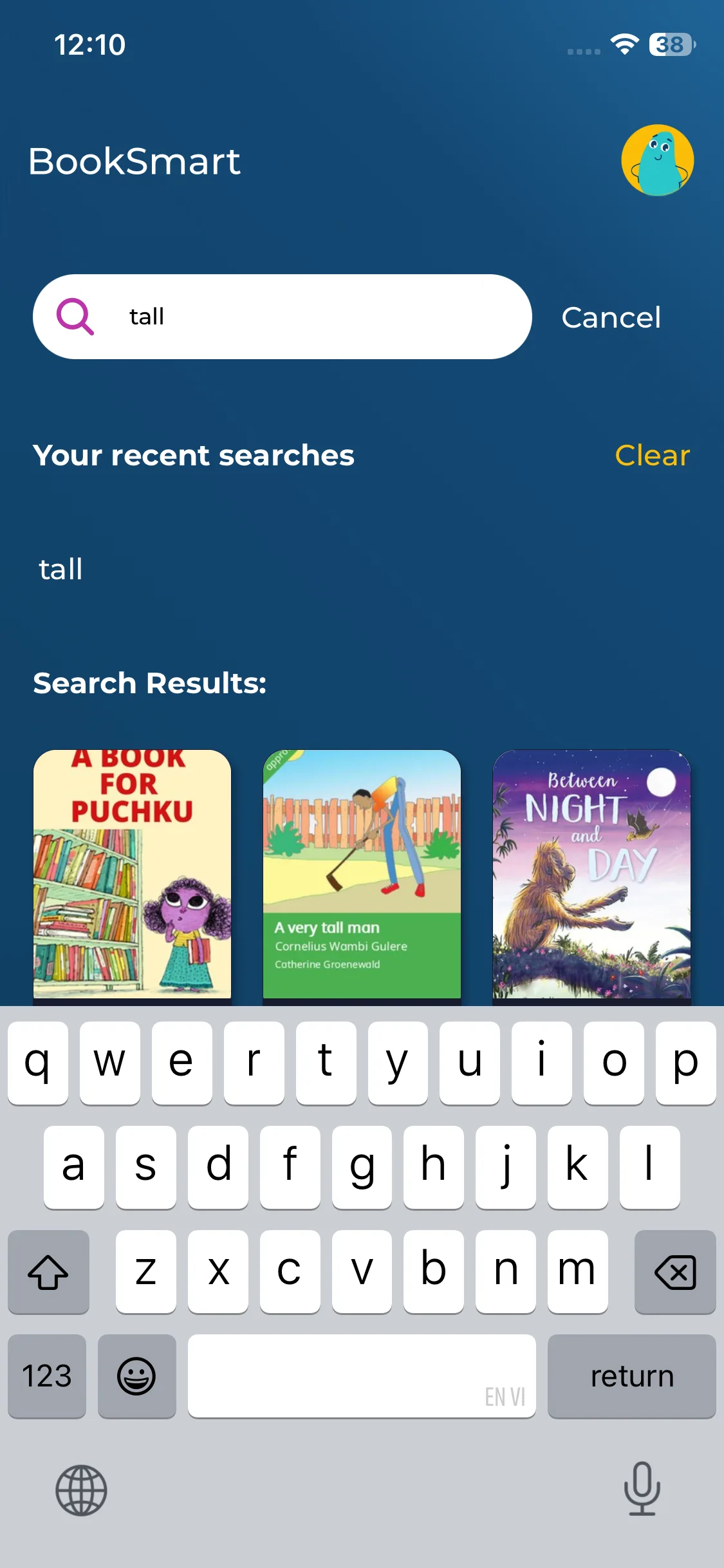Open the book A very tall man
This screenshot has width=724, height=1568.
tap(362, 874)
